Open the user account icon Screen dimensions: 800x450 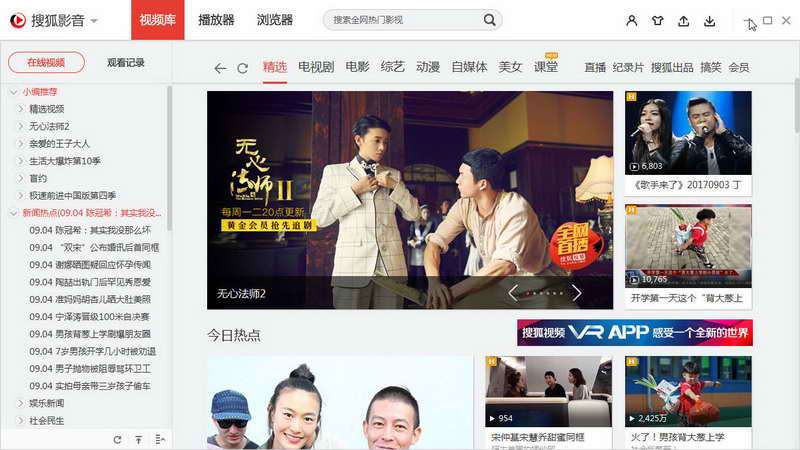631,20
